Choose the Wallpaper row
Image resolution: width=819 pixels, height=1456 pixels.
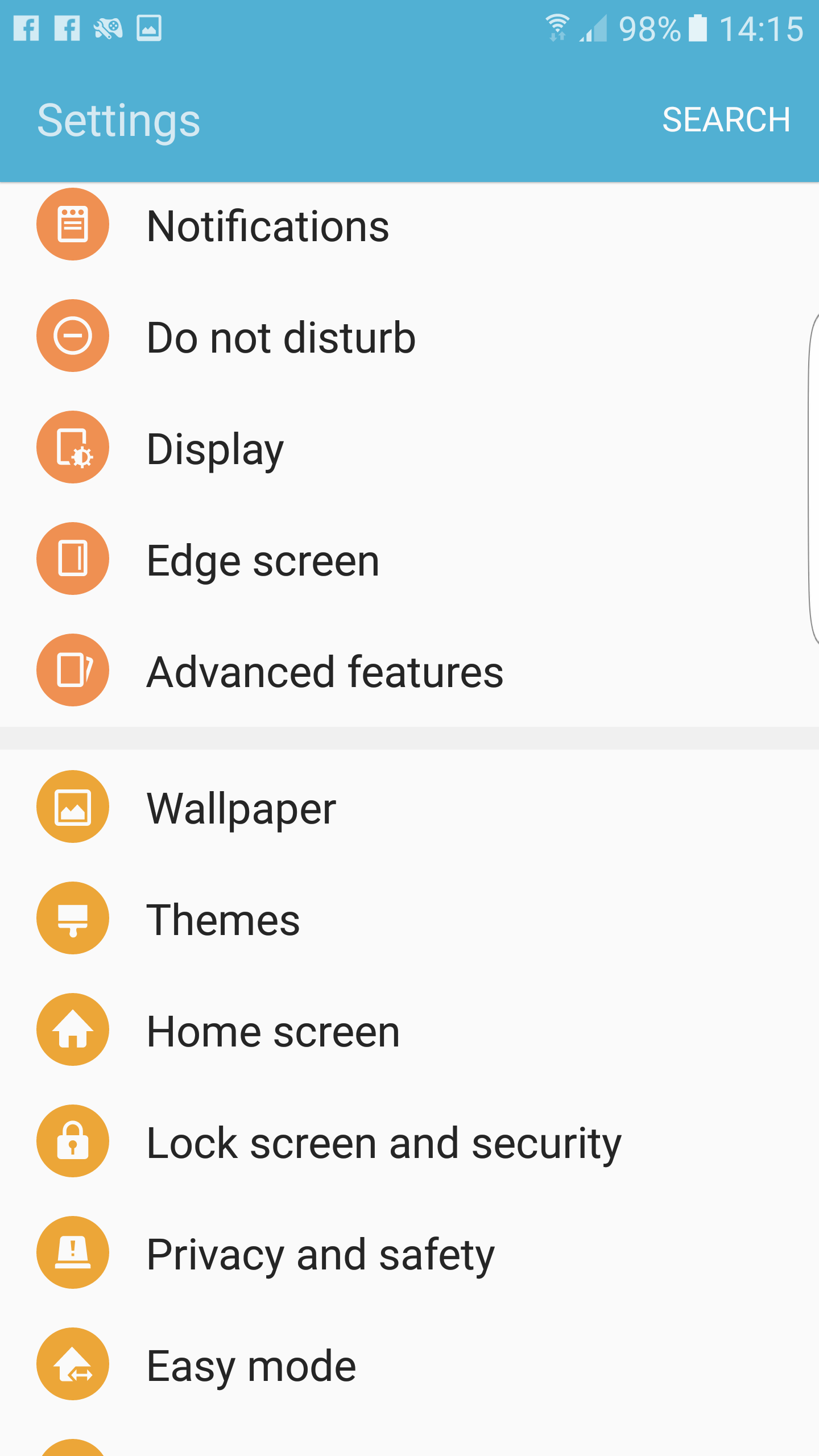tap(241, 808)
